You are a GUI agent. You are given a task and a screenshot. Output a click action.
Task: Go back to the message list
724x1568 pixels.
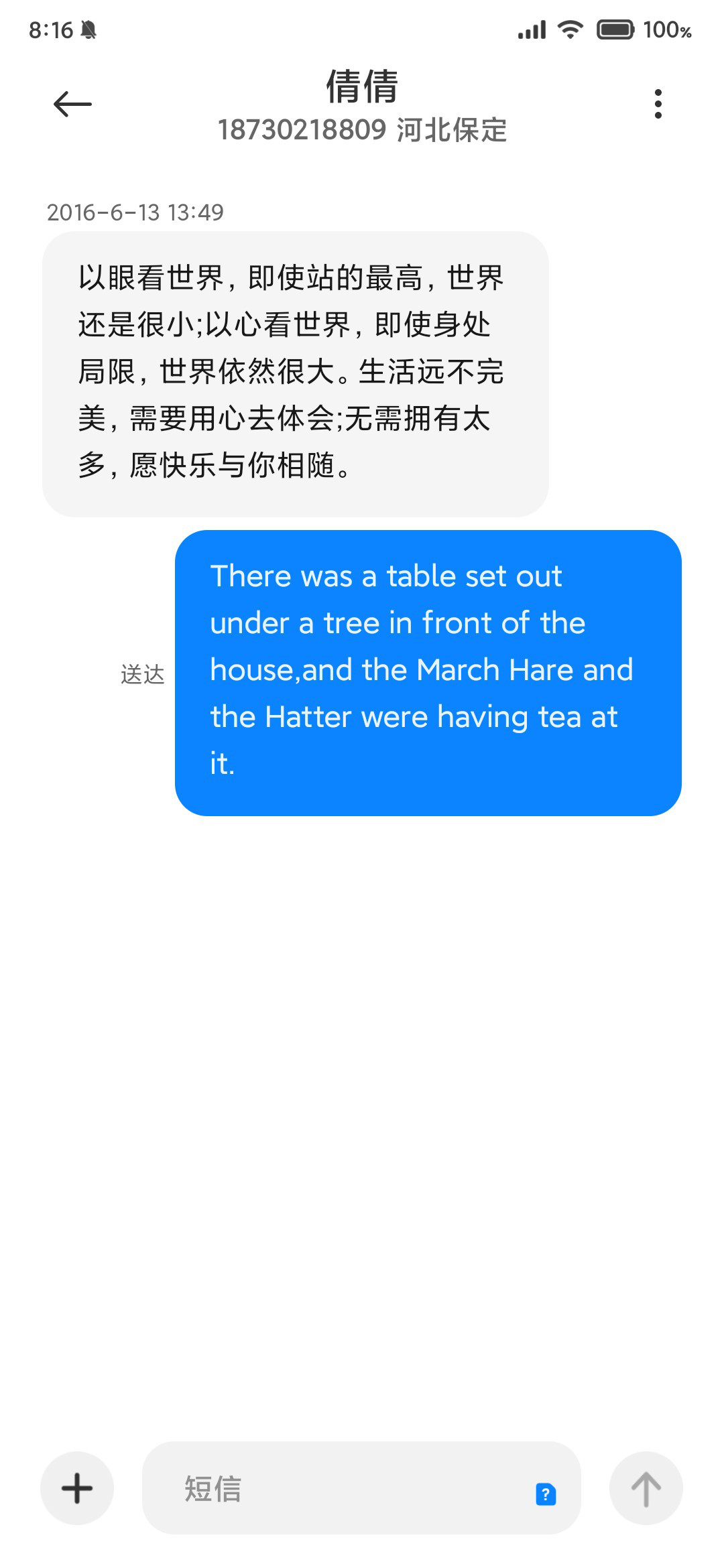[x=72, y=104]
